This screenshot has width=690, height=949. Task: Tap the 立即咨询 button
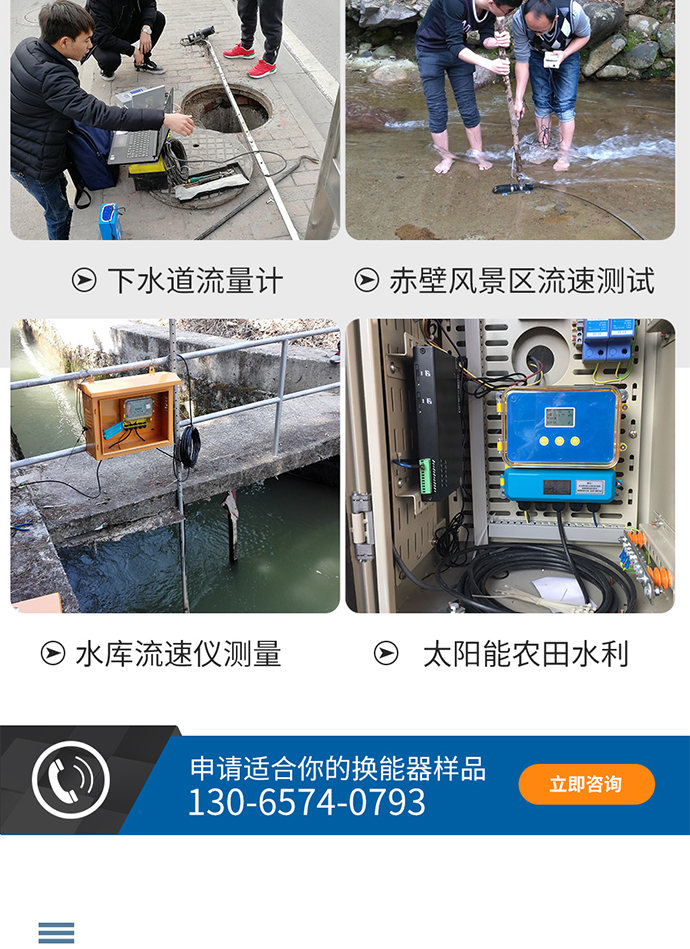pos(586,785)
